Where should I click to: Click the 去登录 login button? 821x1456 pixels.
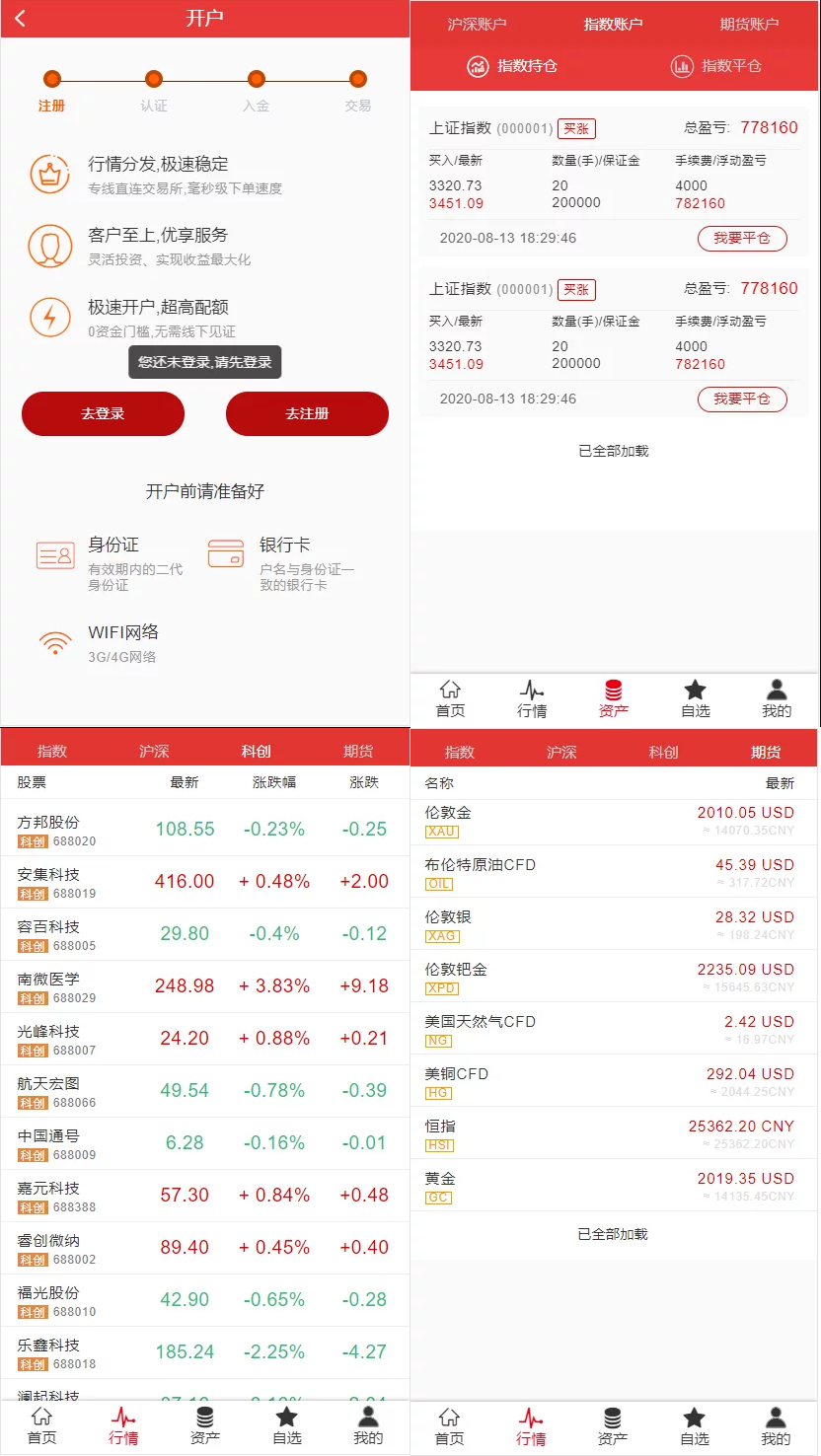pos(103,413)
